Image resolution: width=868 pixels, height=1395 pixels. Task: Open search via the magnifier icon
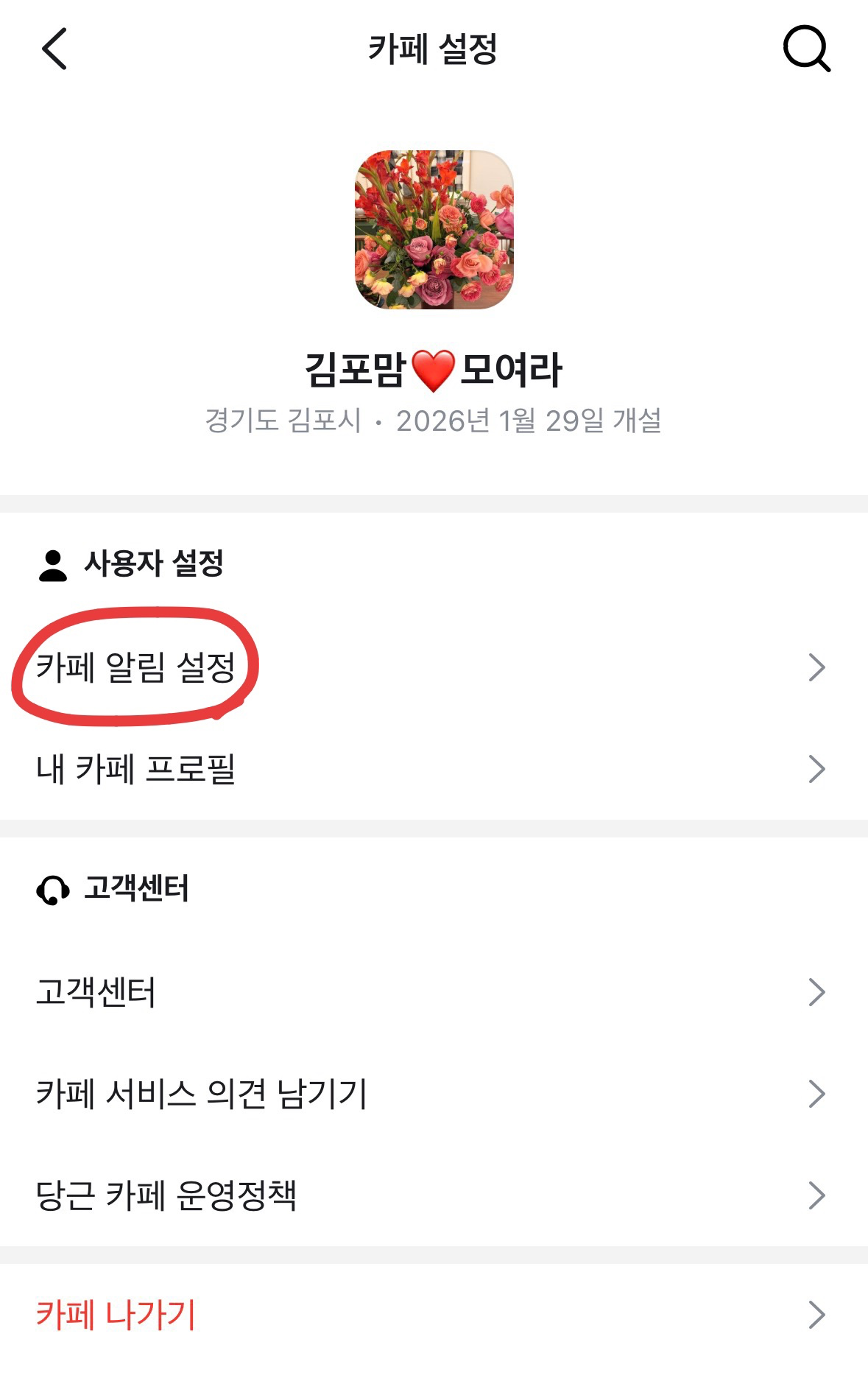pyautogui.click(x=807, y=49)
